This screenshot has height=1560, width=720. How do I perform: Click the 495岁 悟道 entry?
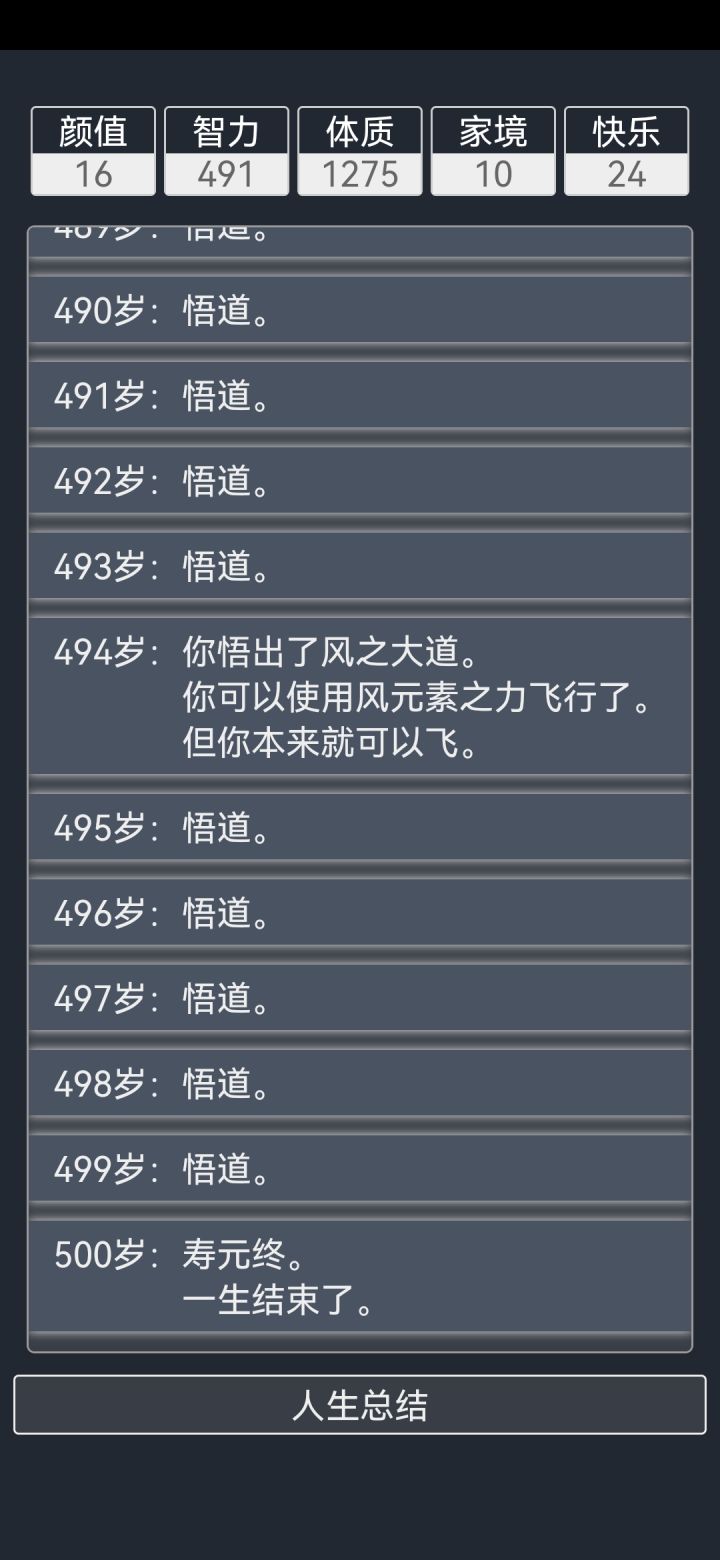pyautogui.click(x=360, y=827)
